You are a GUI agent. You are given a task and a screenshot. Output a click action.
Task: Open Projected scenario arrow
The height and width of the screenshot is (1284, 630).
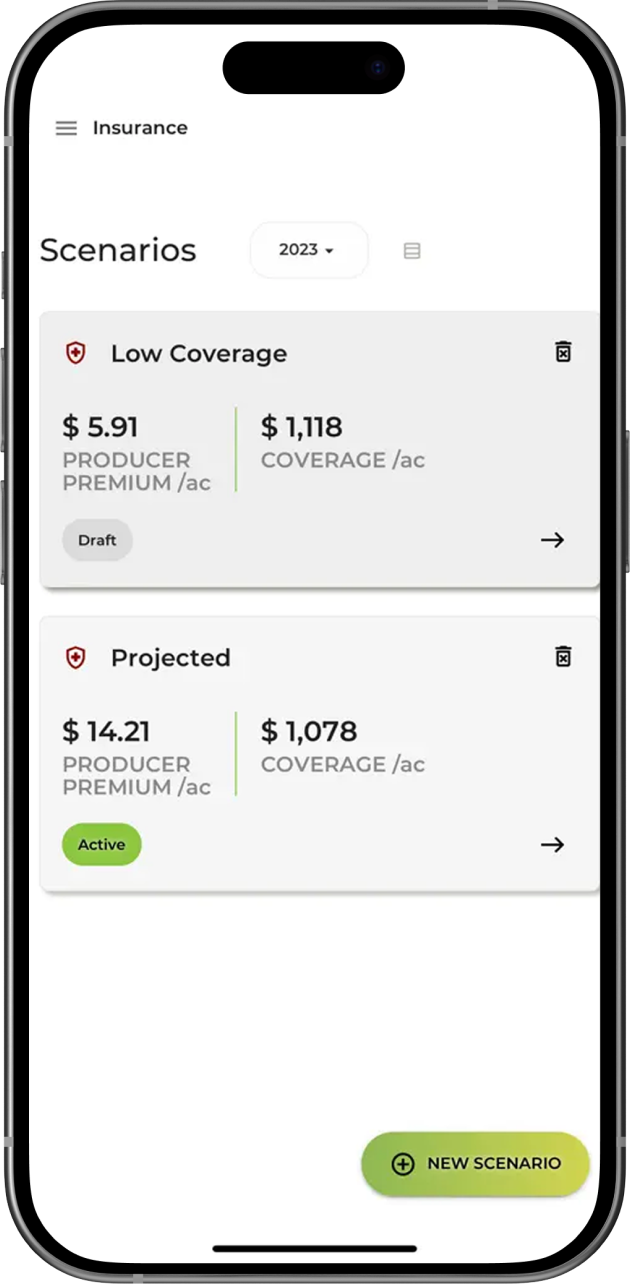pyautogui.click(x=552, y=845)
